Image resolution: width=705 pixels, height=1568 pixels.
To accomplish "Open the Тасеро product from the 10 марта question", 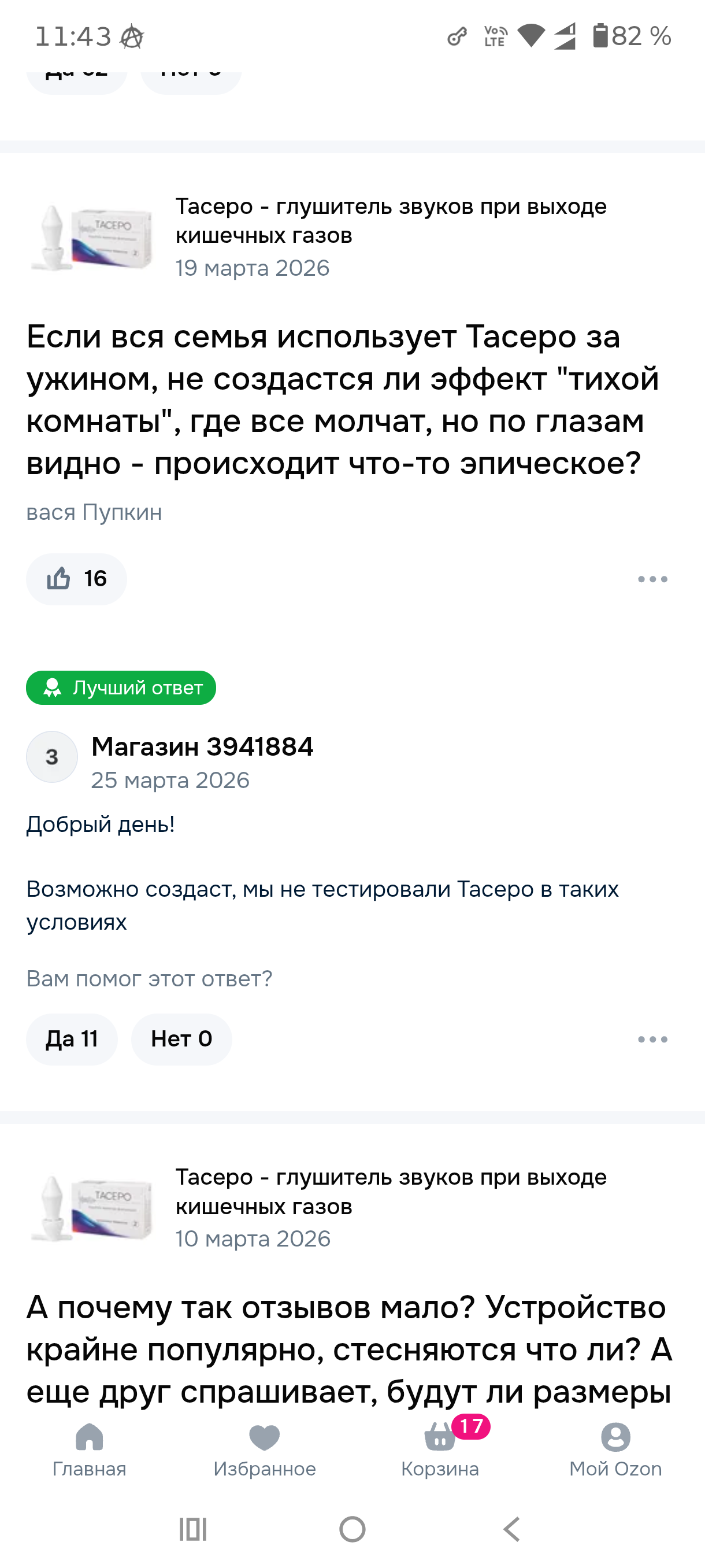I will click(x=391, y=1191).
